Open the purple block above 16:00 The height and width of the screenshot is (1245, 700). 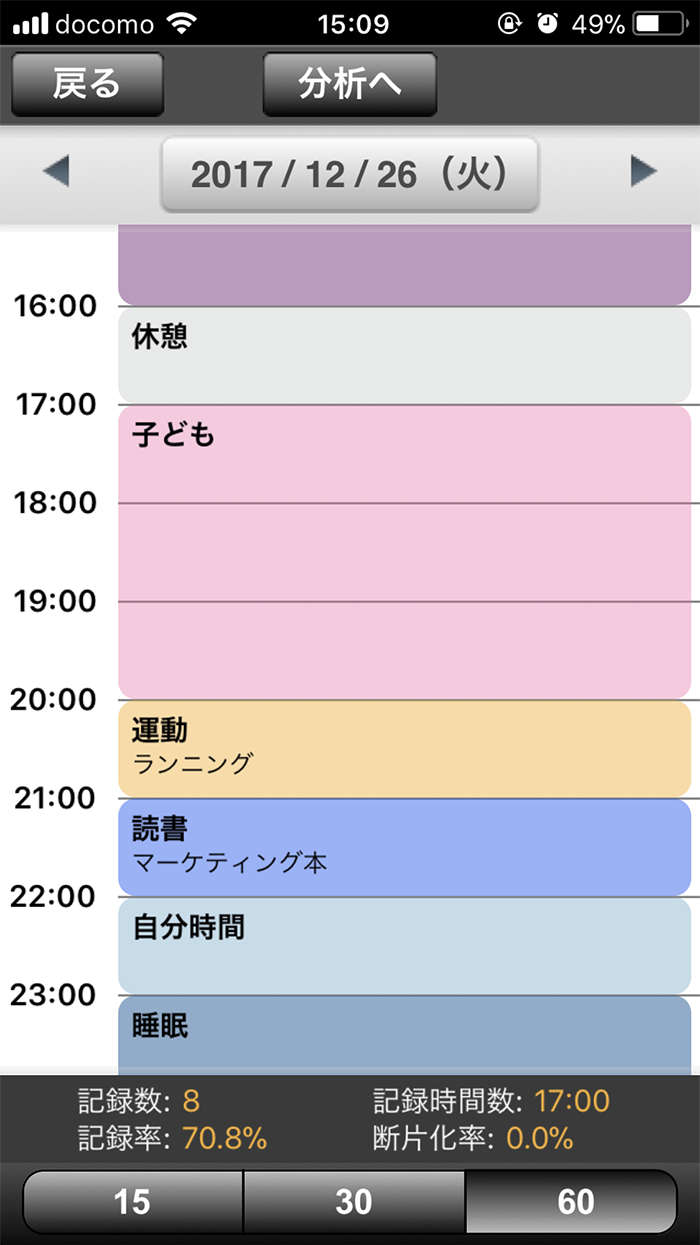click(x=405, y=266)
